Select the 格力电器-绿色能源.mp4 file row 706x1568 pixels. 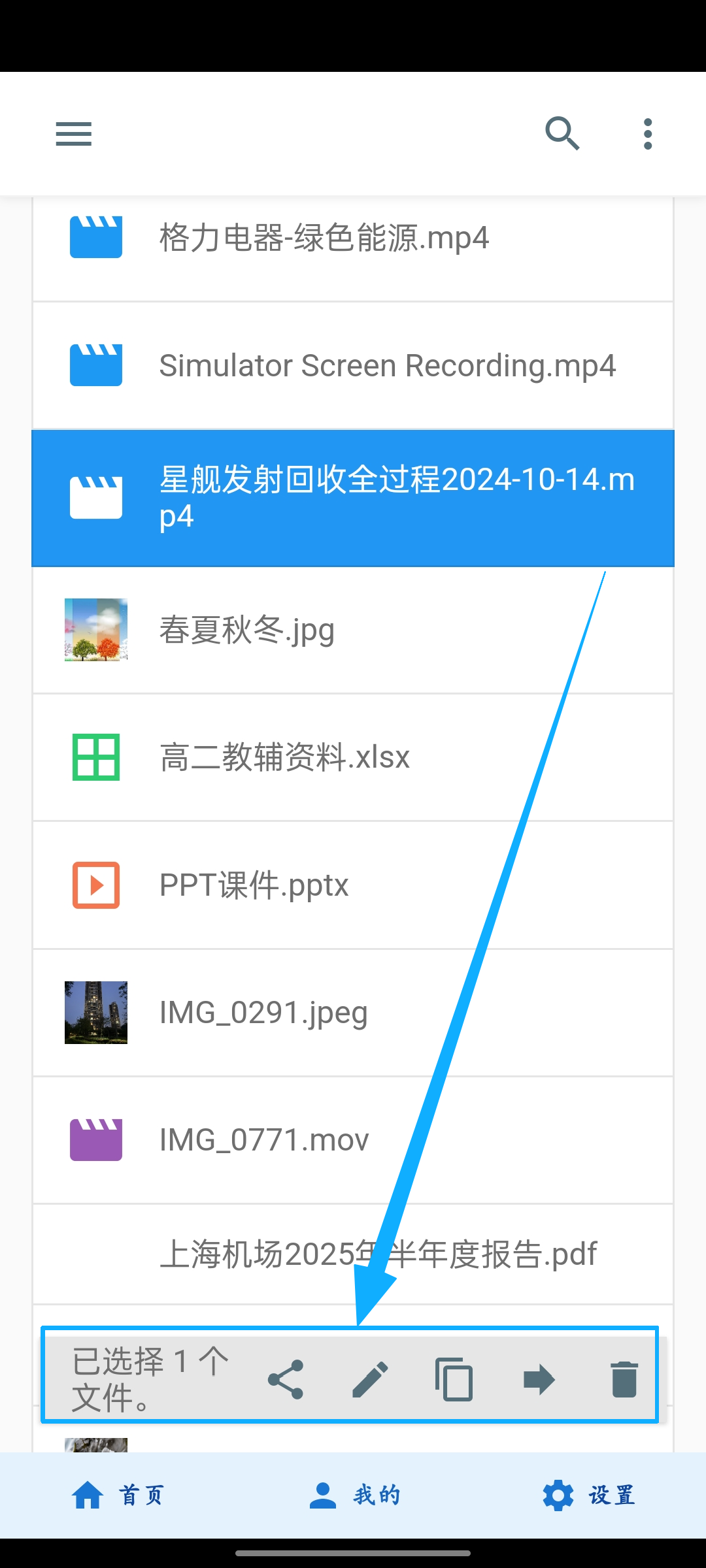(323, 238)
